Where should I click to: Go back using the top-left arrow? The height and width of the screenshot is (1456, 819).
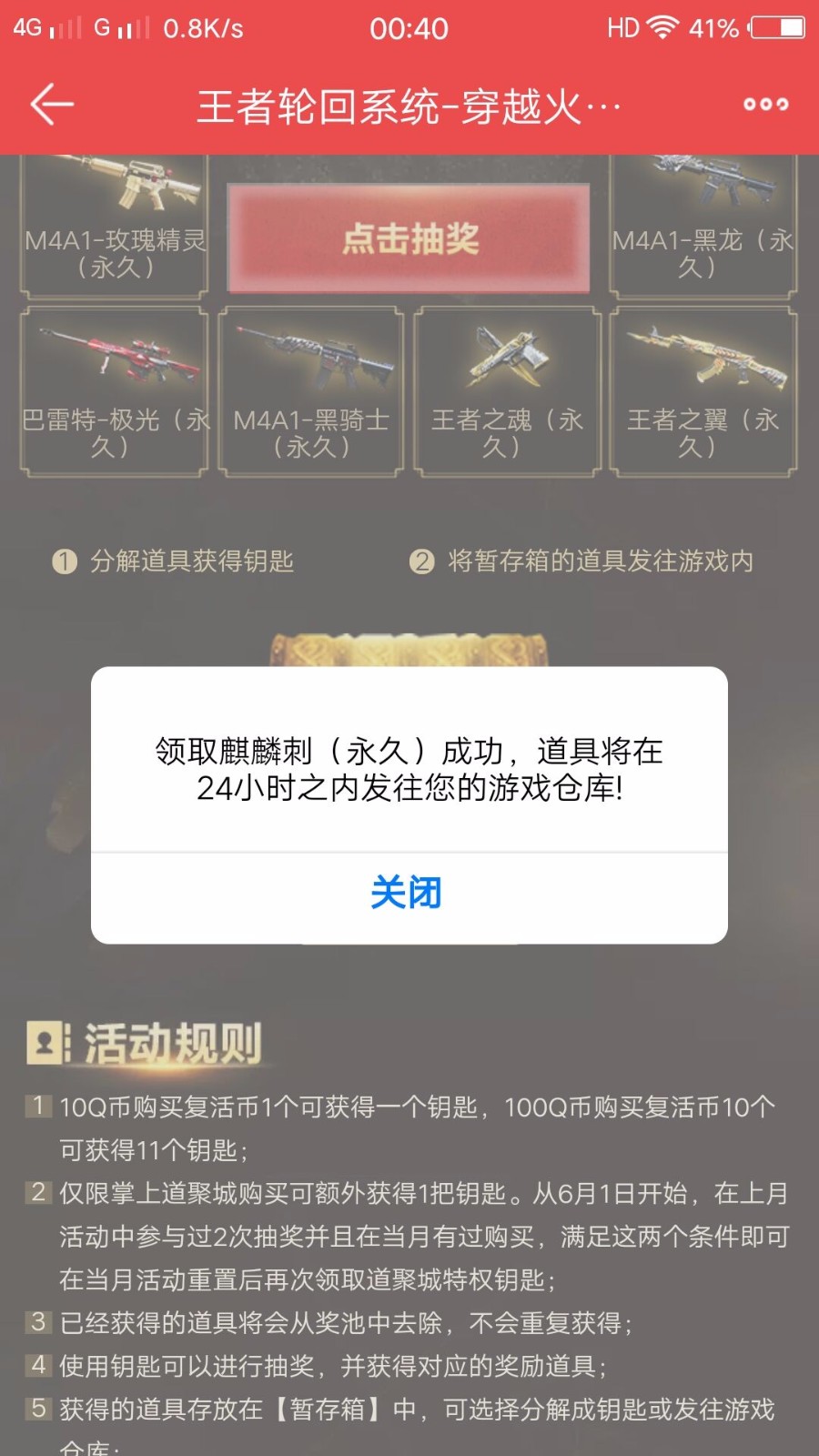point(52,105)
